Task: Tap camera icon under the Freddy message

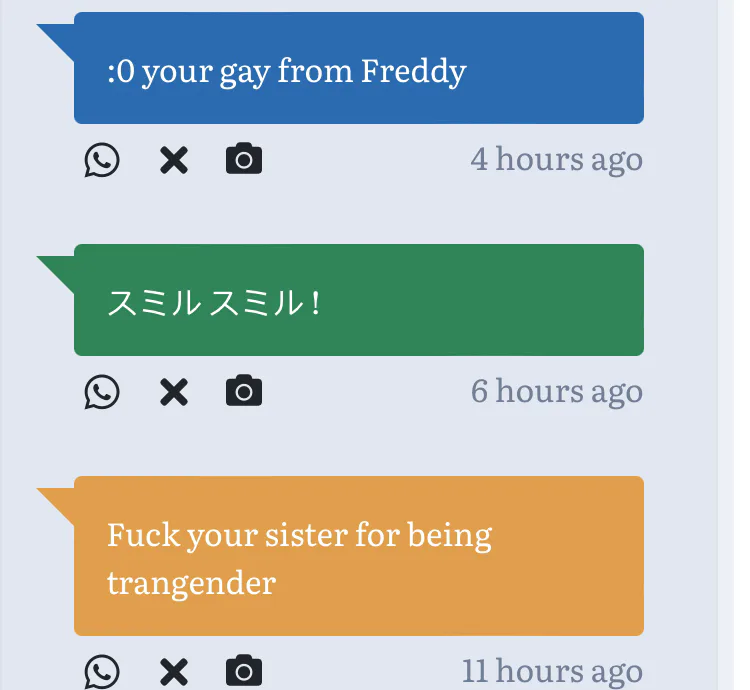Action: point(244,159)
